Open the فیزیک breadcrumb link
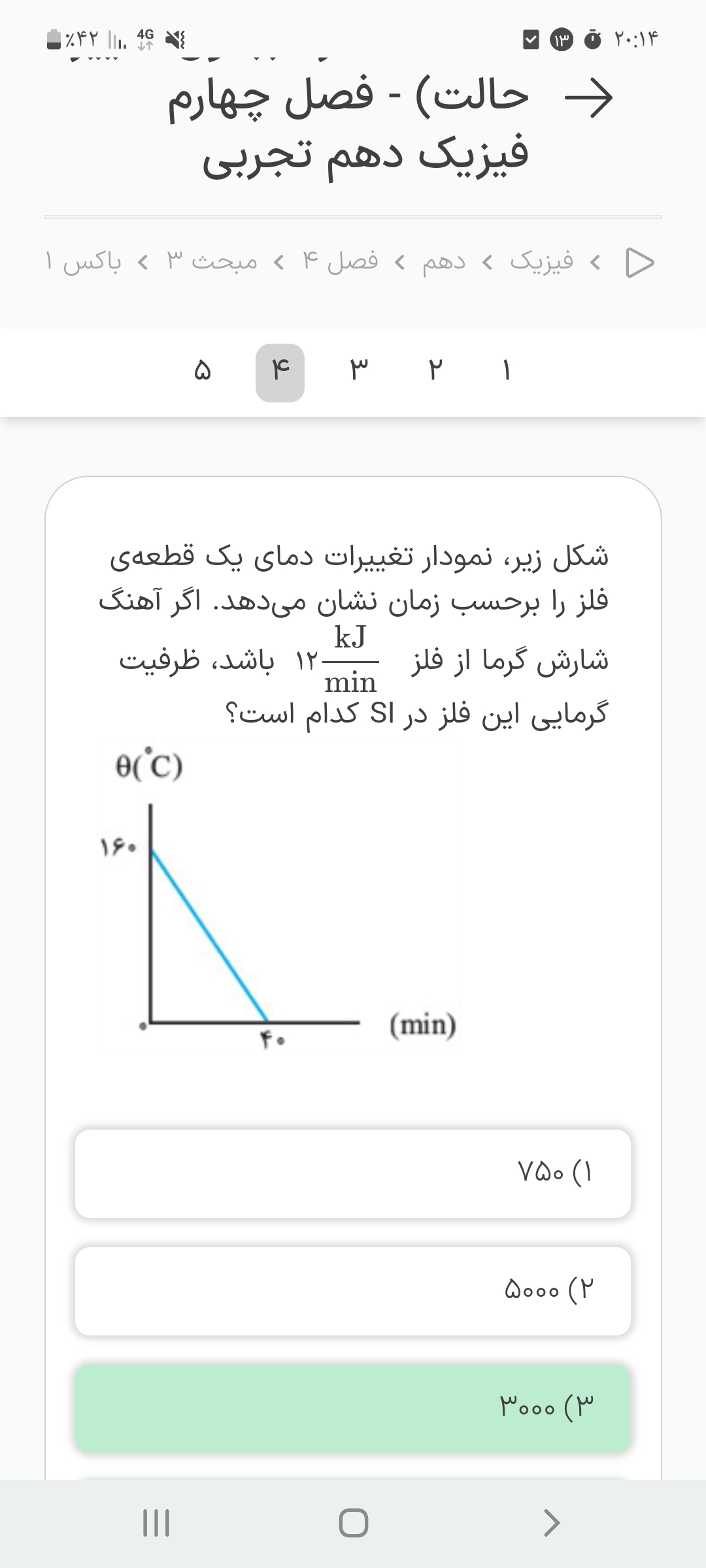 [x=541, y=261]
